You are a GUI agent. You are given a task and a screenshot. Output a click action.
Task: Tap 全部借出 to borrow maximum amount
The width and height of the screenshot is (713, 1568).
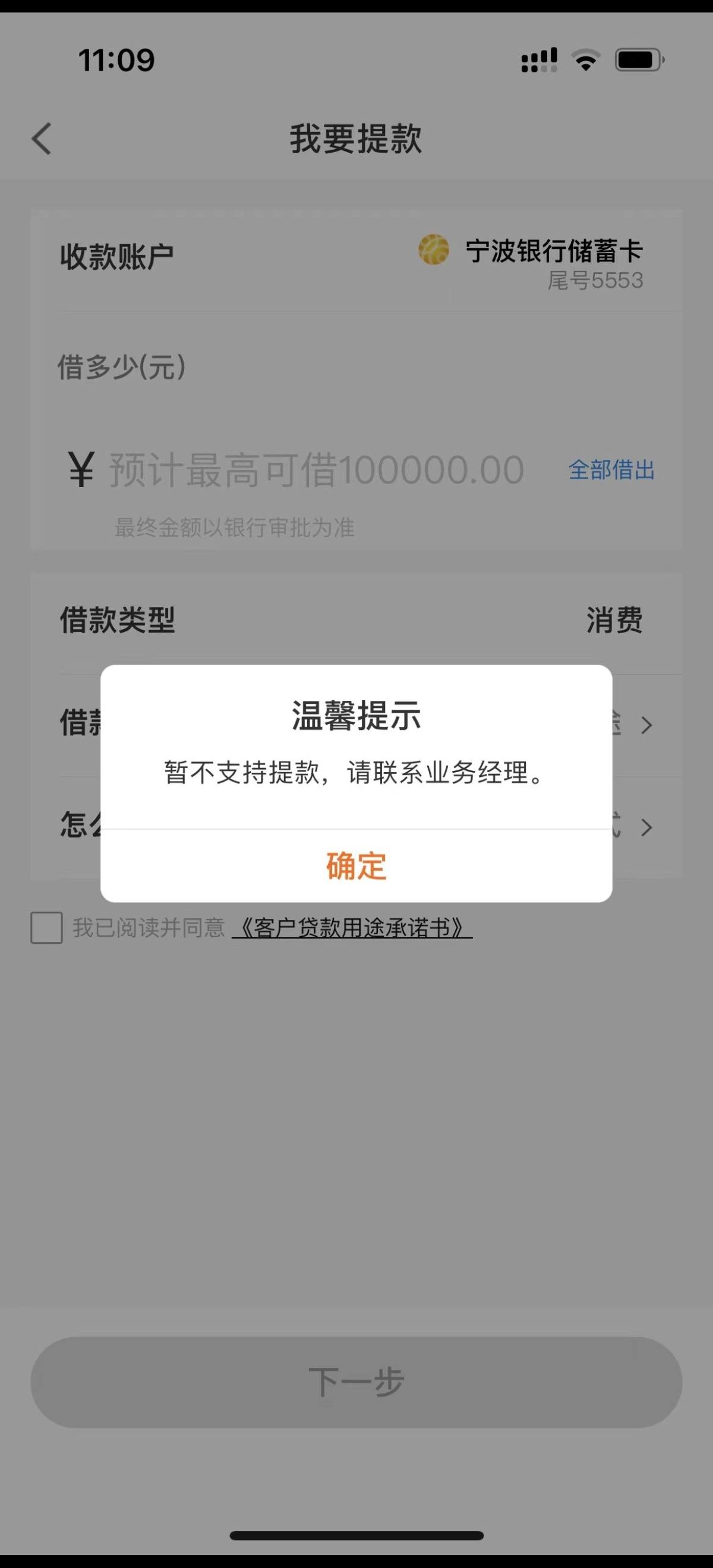click(x=611, y=472)
